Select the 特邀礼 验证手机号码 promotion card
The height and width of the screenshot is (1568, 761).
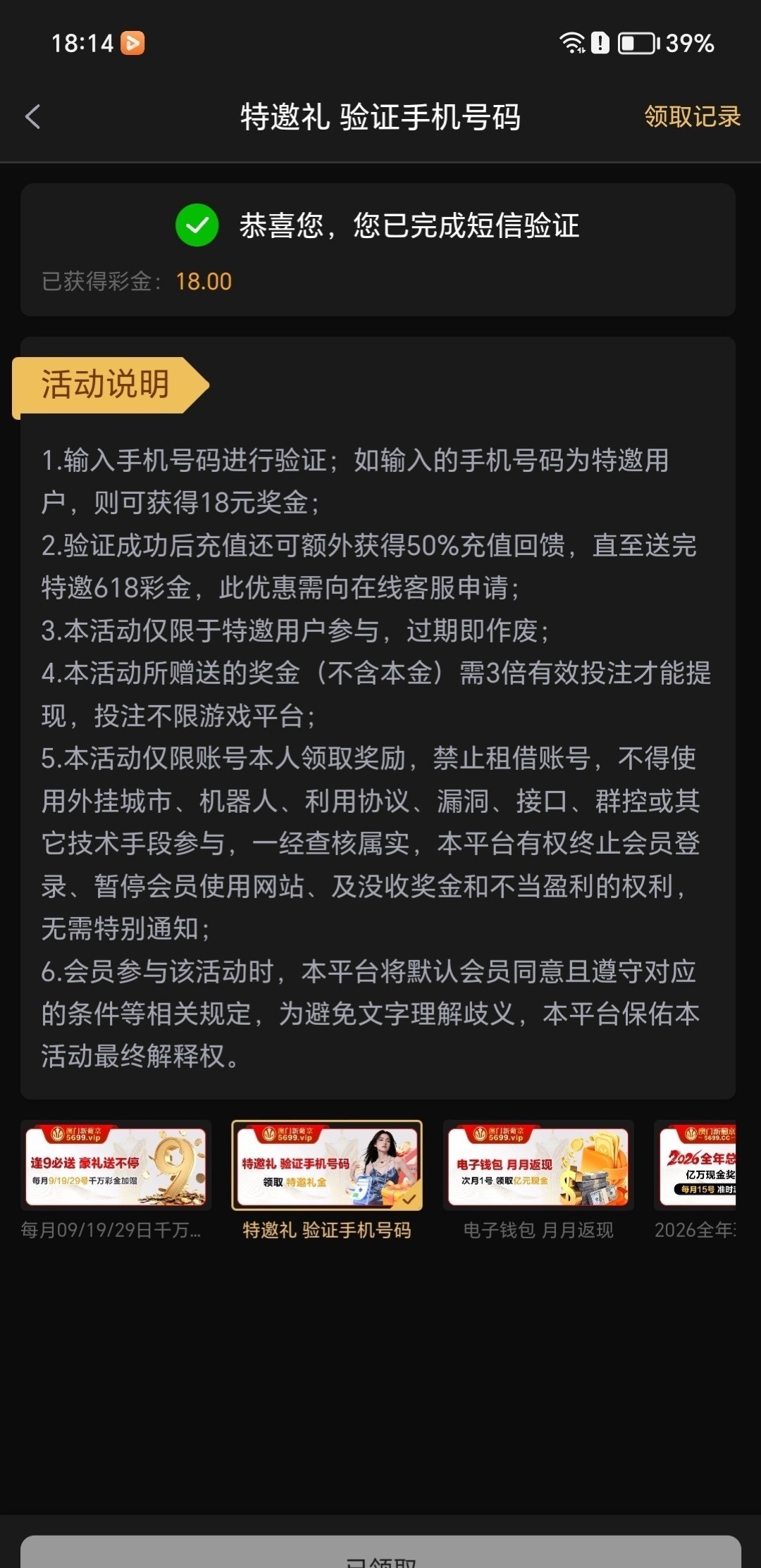[x=327, y=1166]
